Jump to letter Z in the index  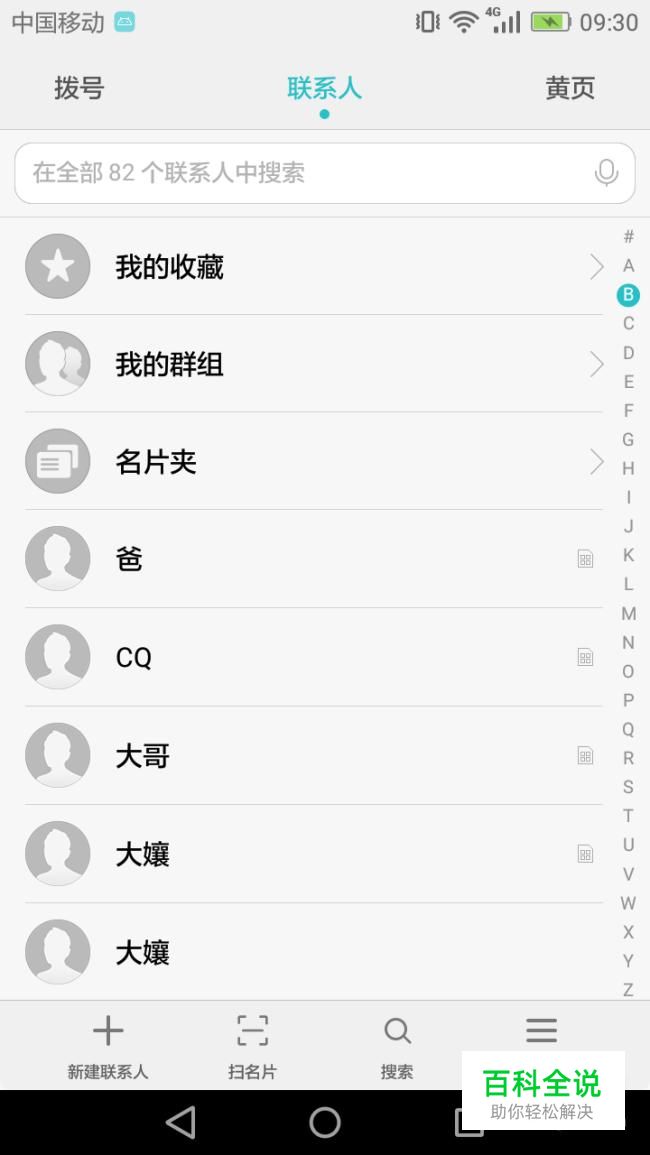(628, 989)
